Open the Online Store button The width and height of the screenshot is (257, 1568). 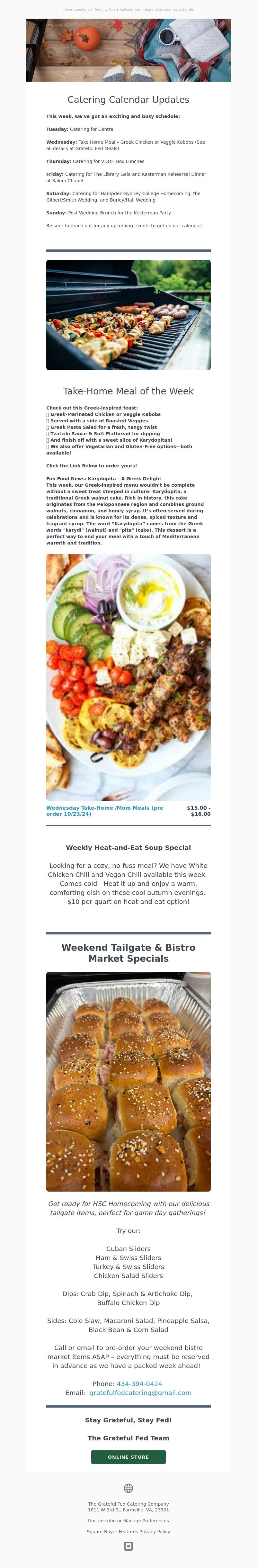coord(128,1456)
